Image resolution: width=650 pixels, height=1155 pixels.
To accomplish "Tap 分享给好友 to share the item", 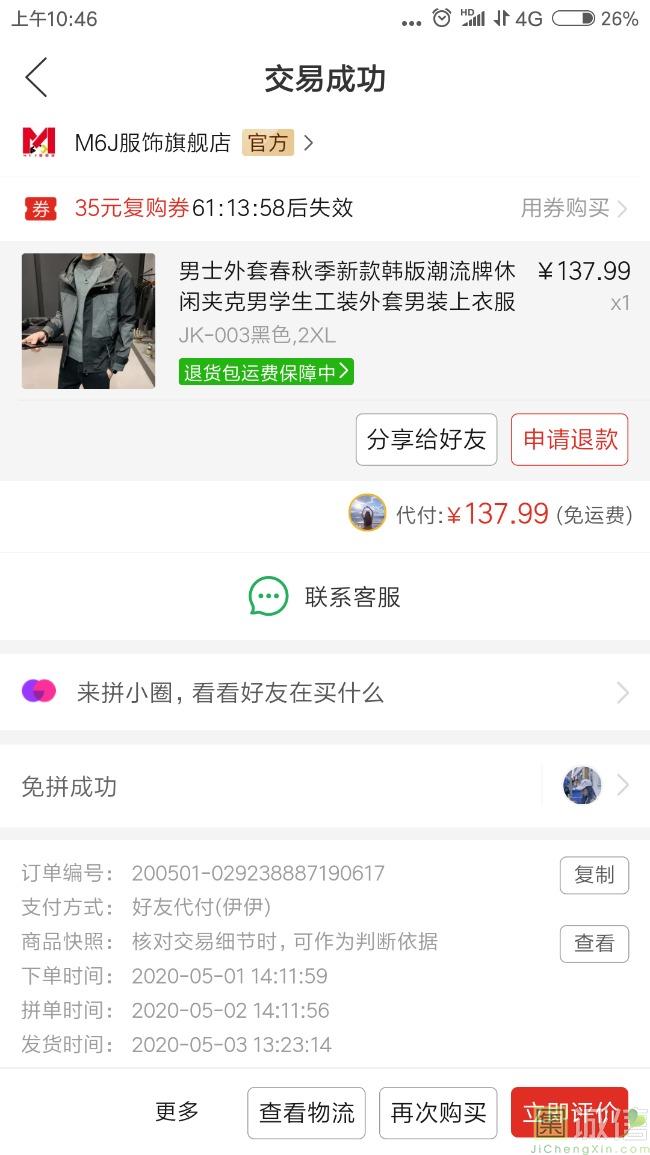I will (426, 440).
